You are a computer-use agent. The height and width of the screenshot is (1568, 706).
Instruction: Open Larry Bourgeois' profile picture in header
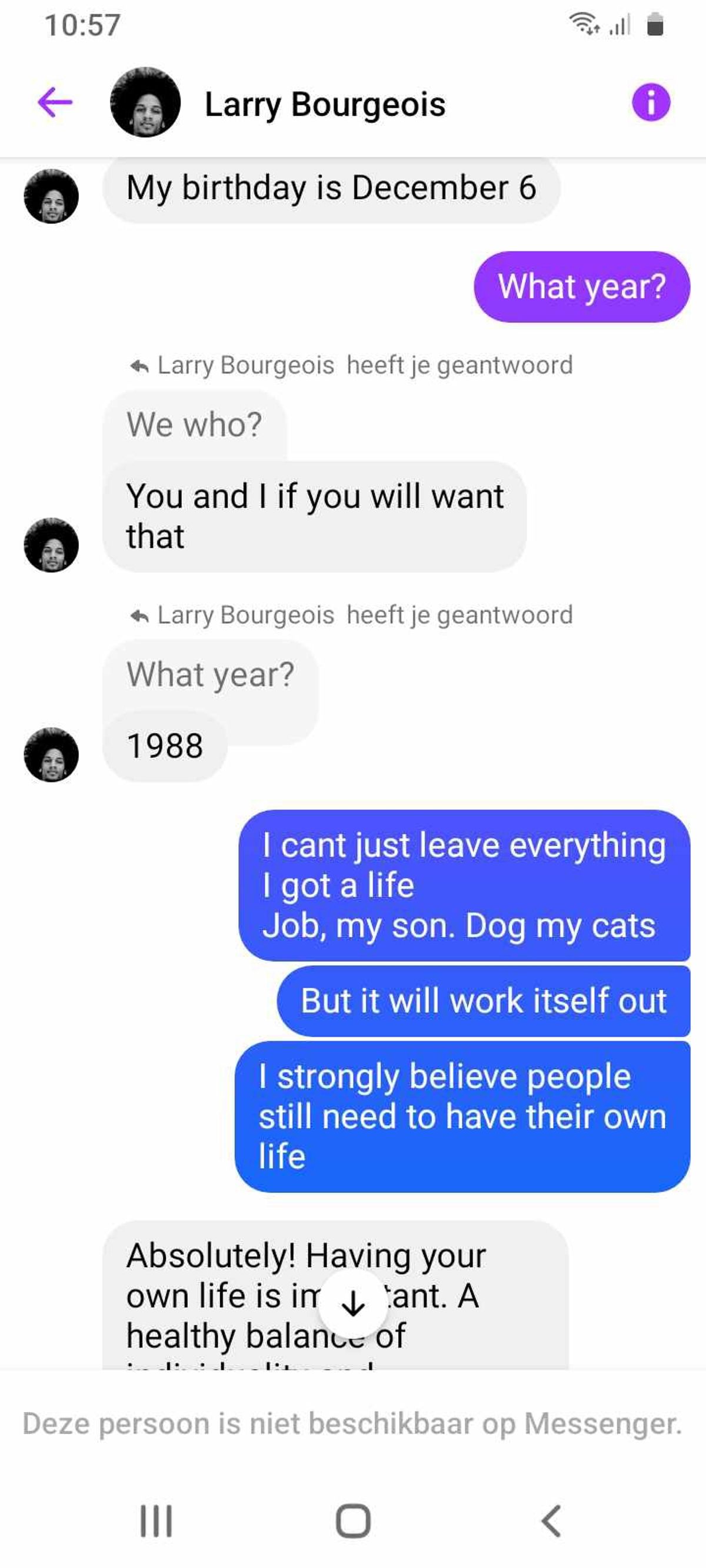point(145,102)
